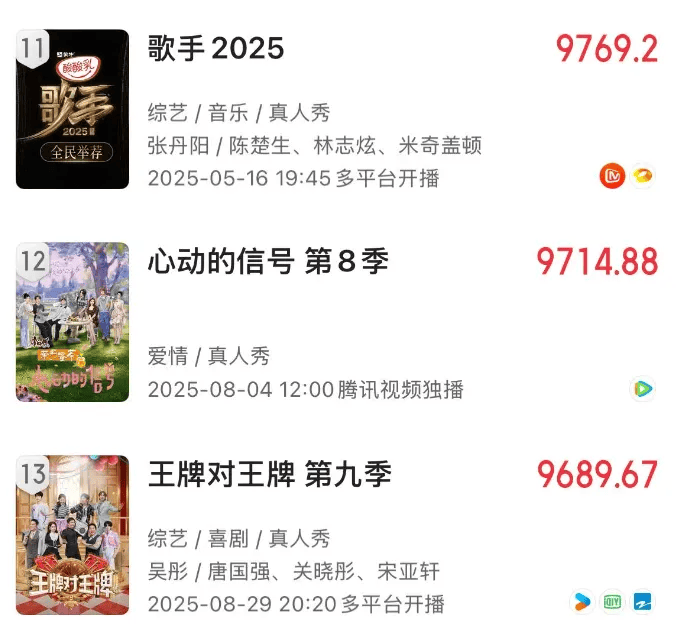View the 王牌对王牌 第九季 entry
Viewport: 681px width, 639px height.
point(269,474)
